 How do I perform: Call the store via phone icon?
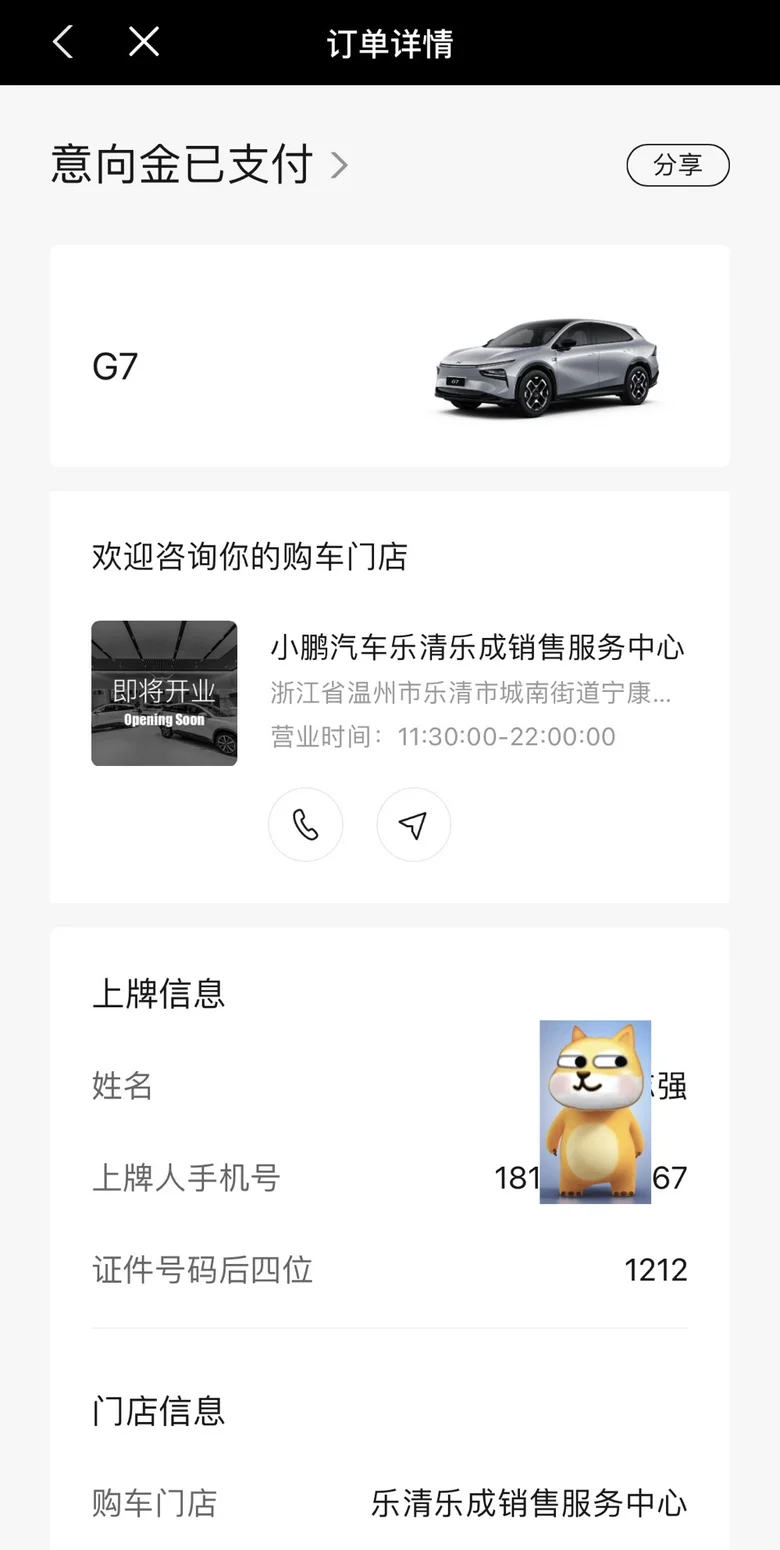coord(305,825)
